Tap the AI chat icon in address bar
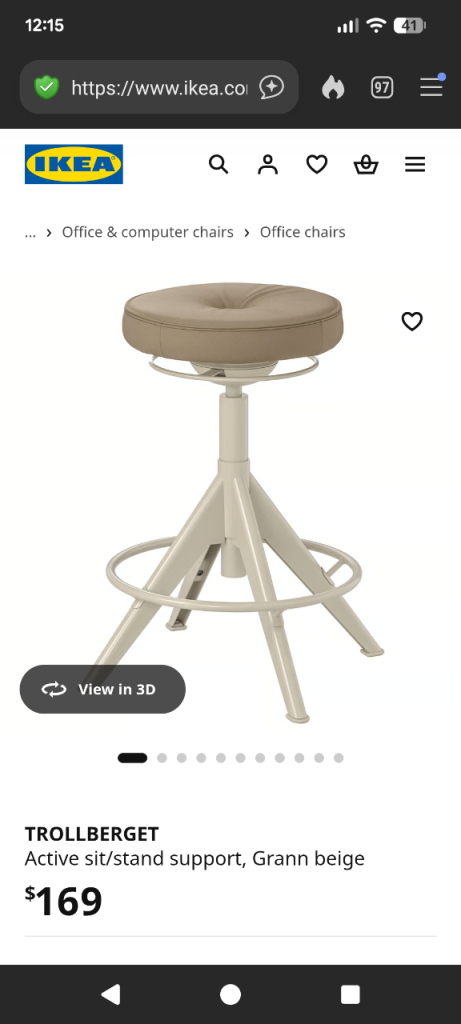This screenshot has height=1024, width=461. coord(272,87)
